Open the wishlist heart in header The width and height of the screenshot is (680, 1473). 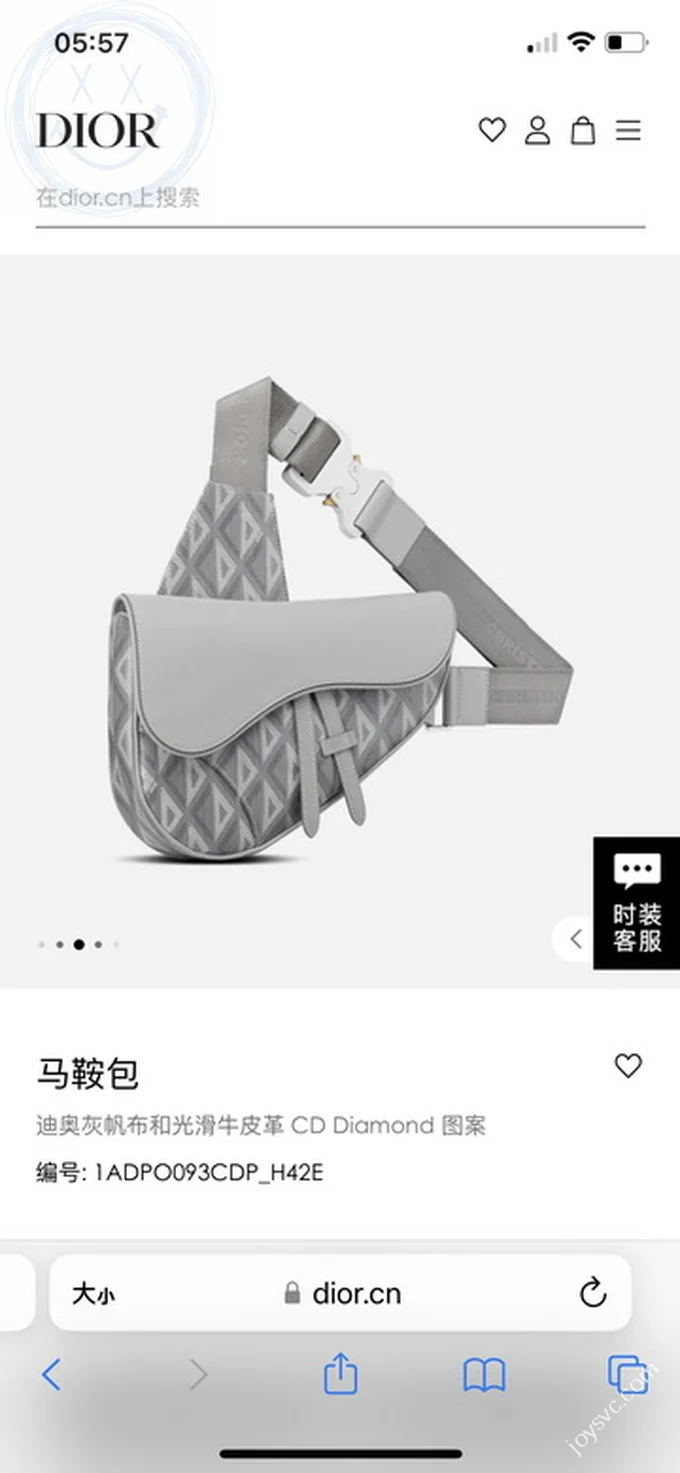click(x=491, y=130)
